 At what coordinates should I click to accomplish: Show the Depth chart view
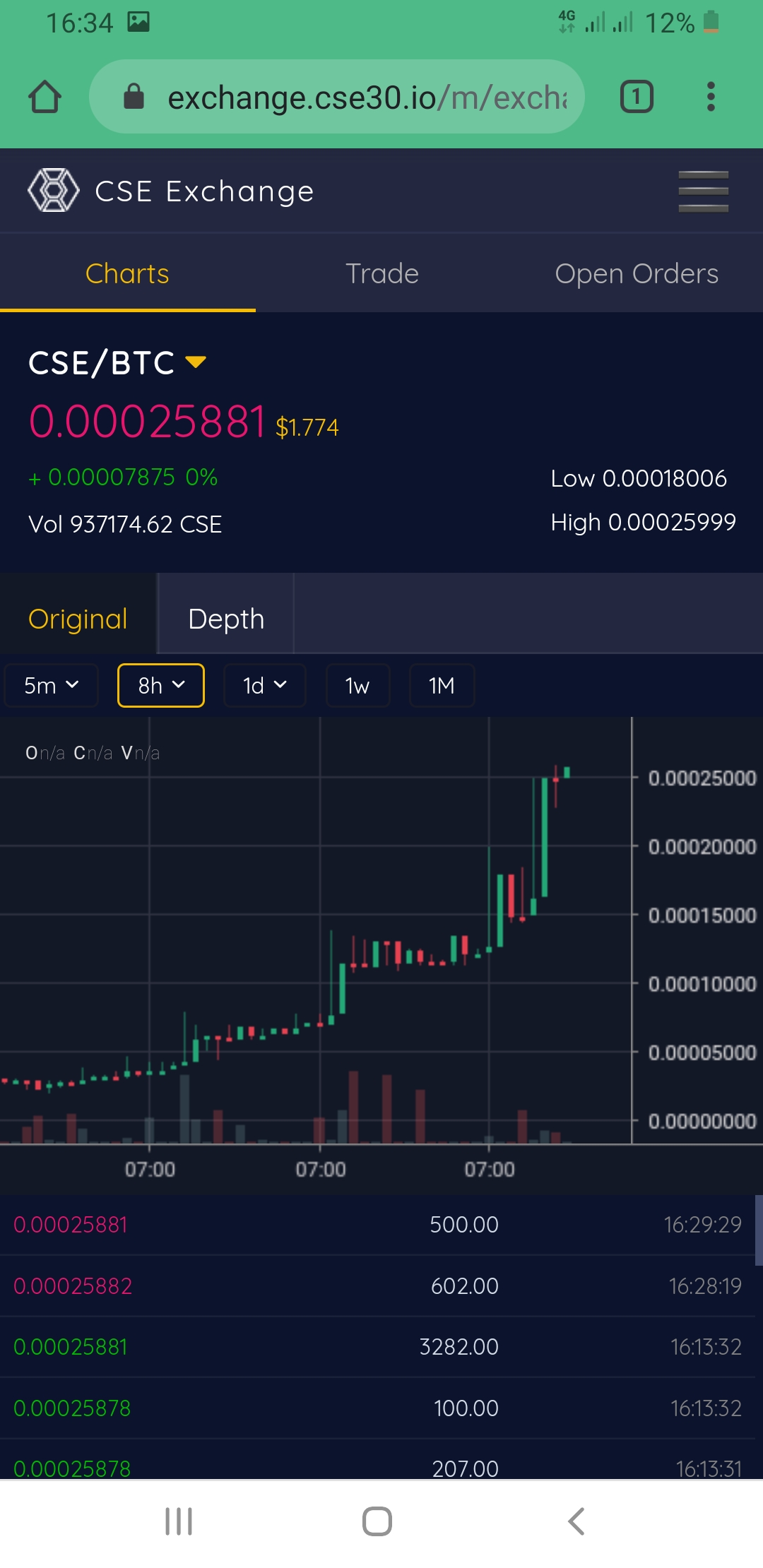pos(226,619)
